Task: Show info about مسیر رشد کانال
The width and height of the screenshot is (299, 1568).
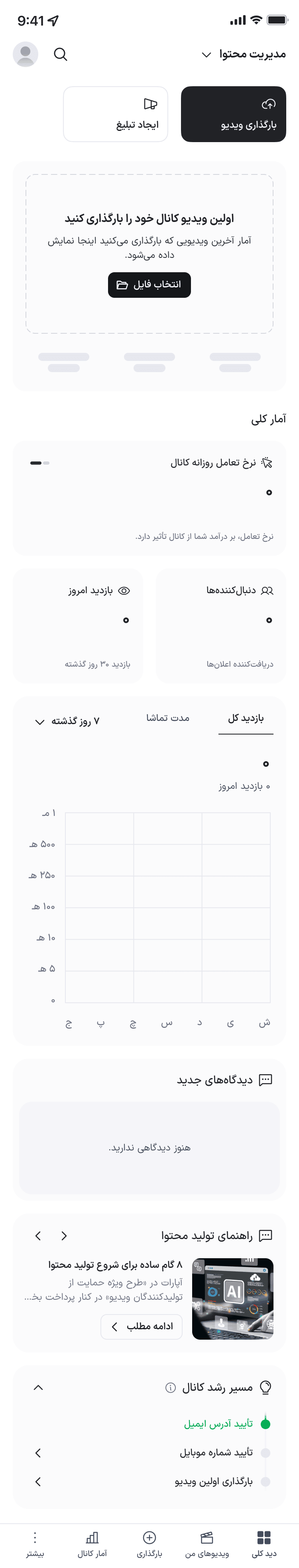Action: point(171,1388)
